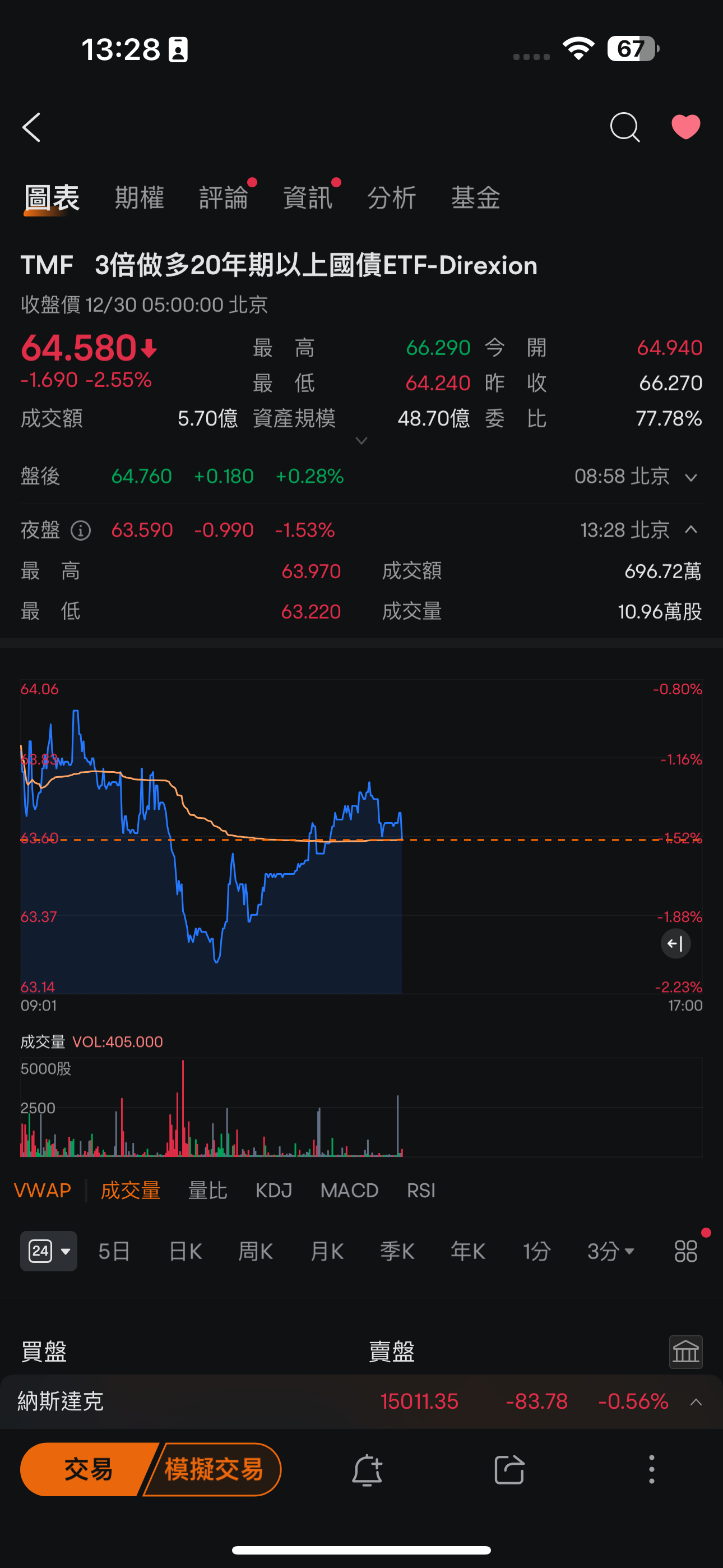723x1568 pixels.
Task: Go back using the back arrow
Action: 31,127
